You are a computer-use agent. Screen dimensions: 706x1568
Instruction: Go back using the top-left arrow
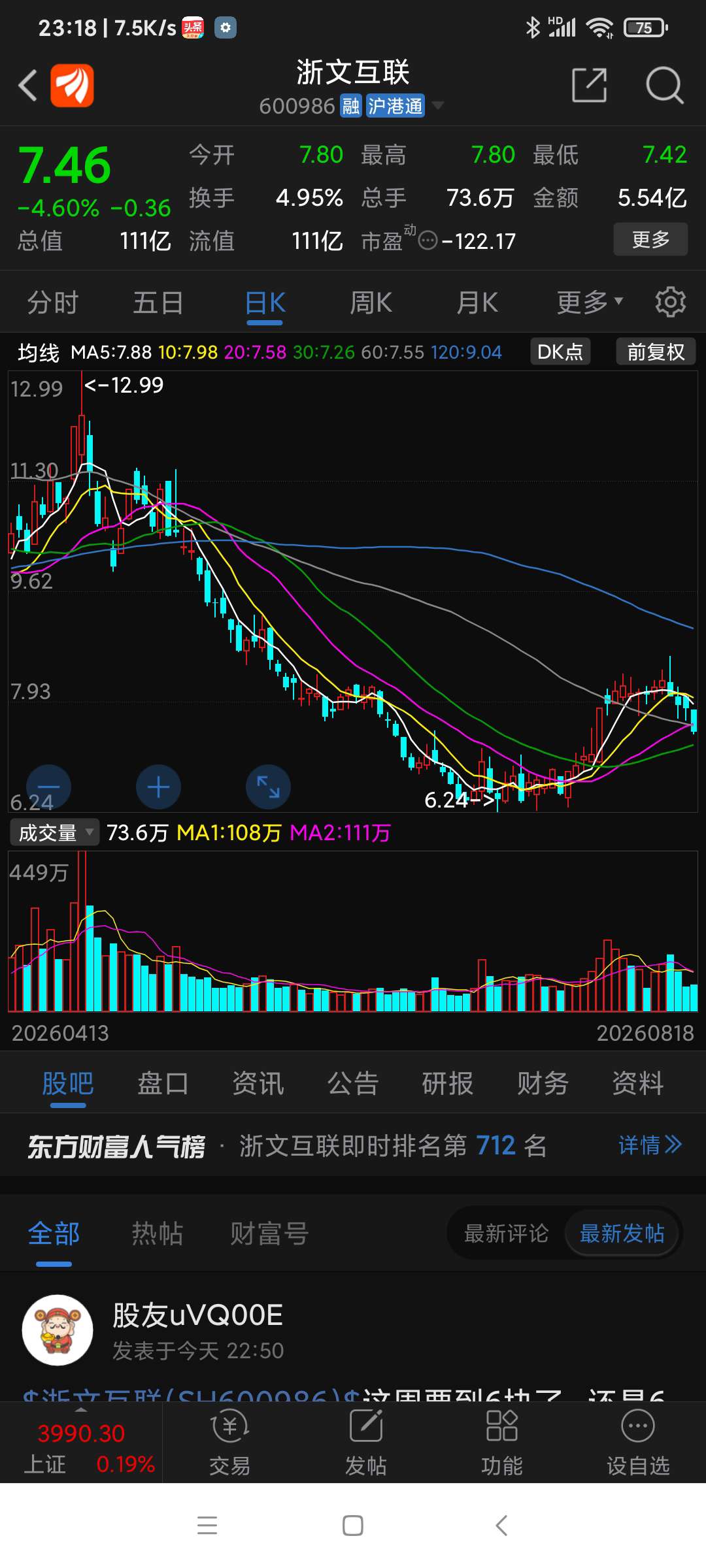point(27,86)
